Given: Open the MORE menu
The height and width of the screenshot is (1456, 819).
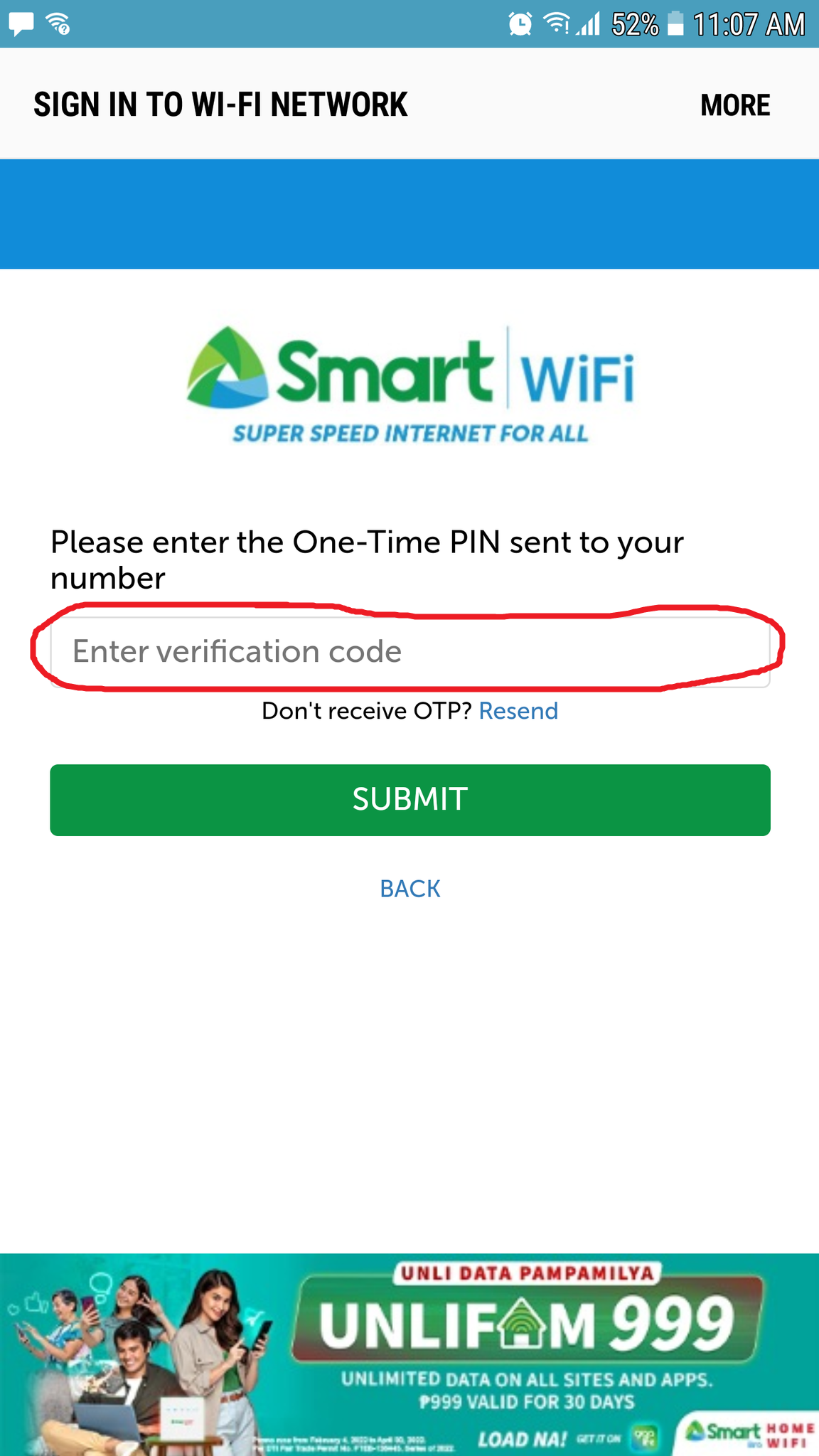Looking at the screenshot, I should point(735,105).
